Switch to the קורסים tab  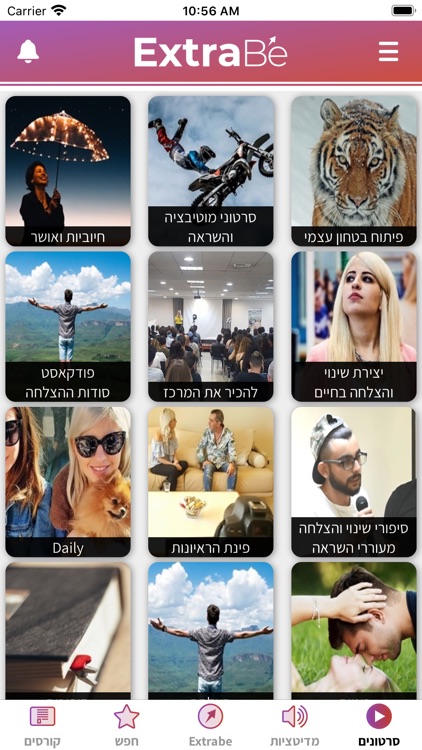(x=43, y=726)
